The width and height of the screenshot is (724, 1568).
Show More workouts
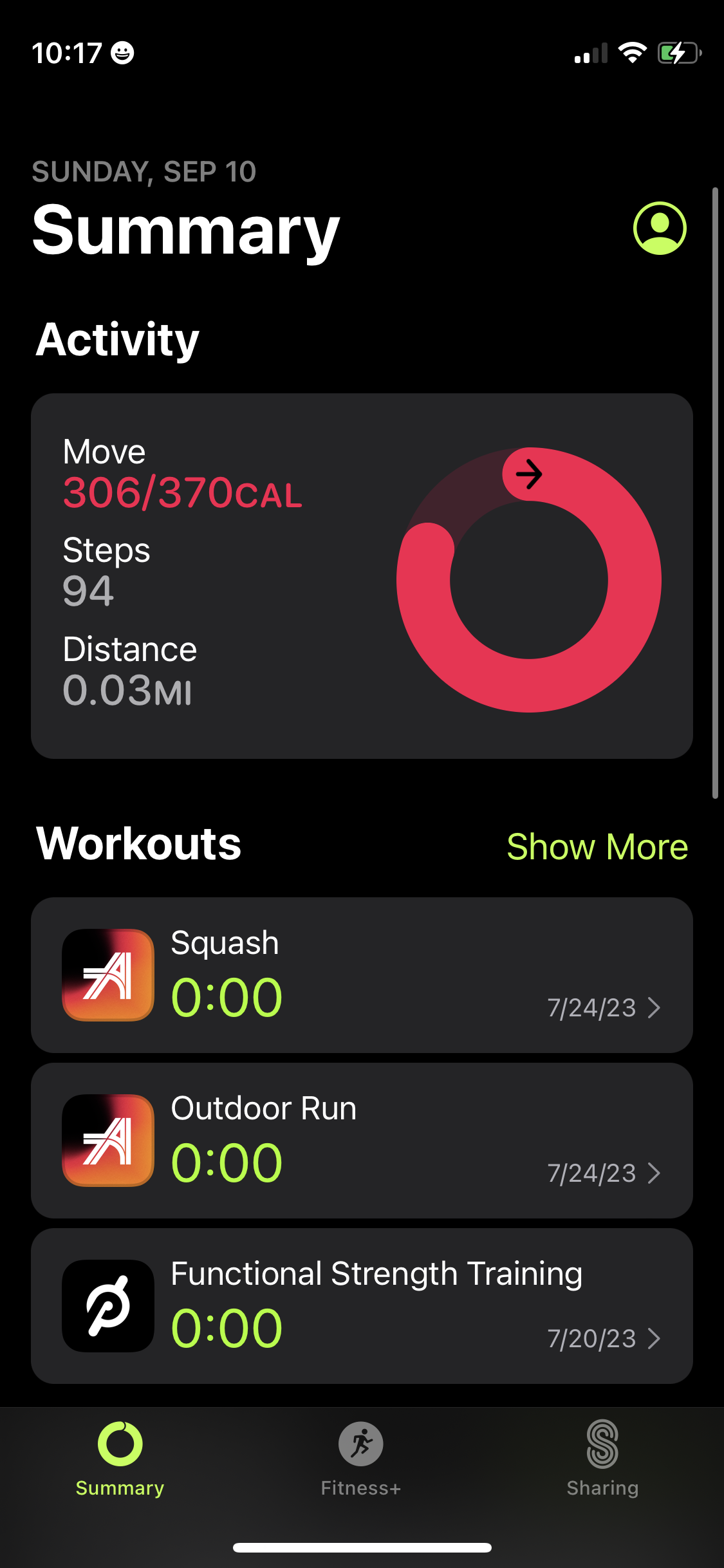pyautogui.click(x=597, y=846)
